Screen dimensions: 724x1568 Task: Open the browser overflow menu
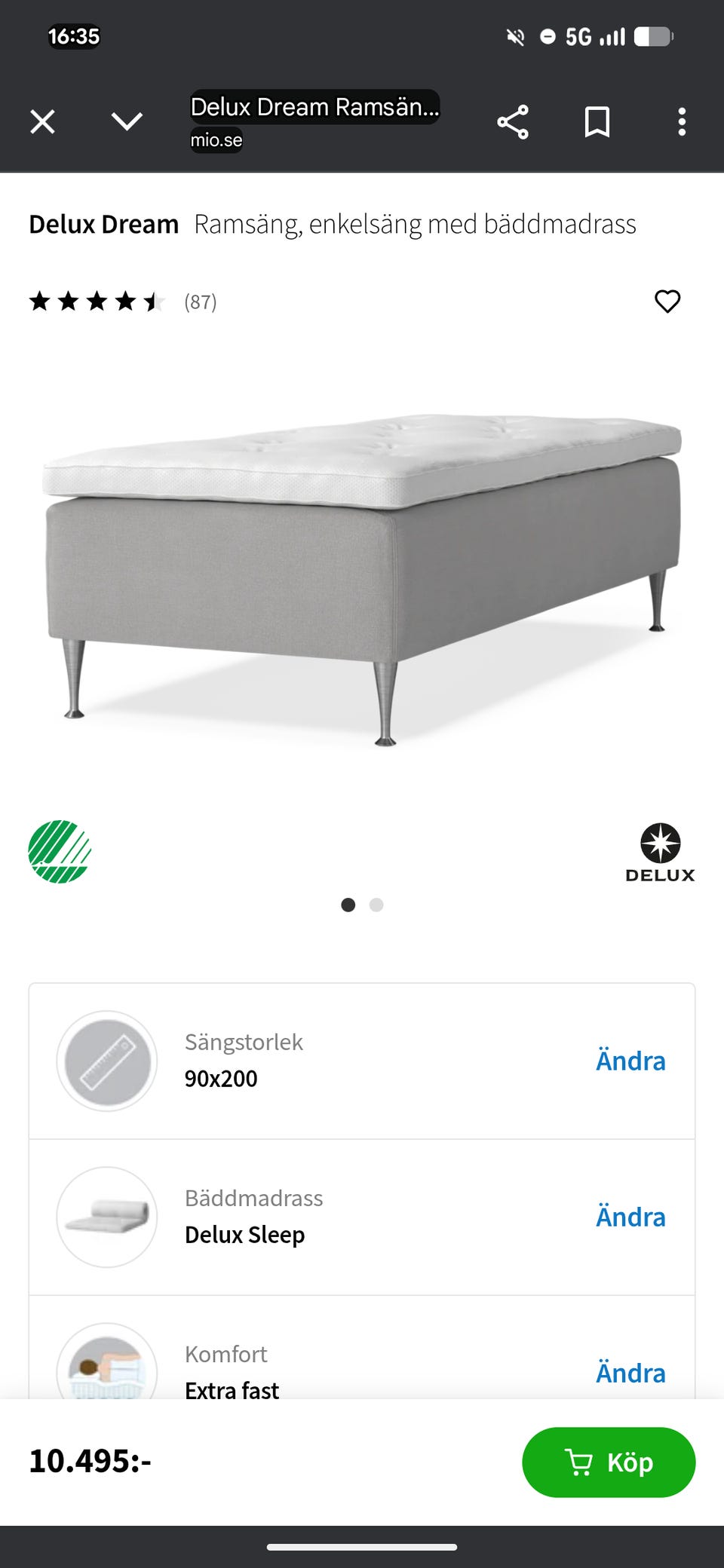click(682, 122)
